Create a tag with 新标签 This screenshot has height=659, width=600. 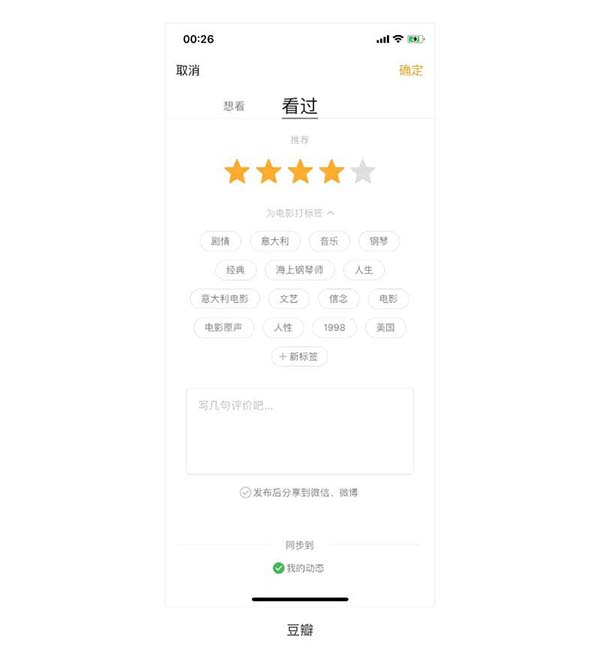click(x=299, y=356)
